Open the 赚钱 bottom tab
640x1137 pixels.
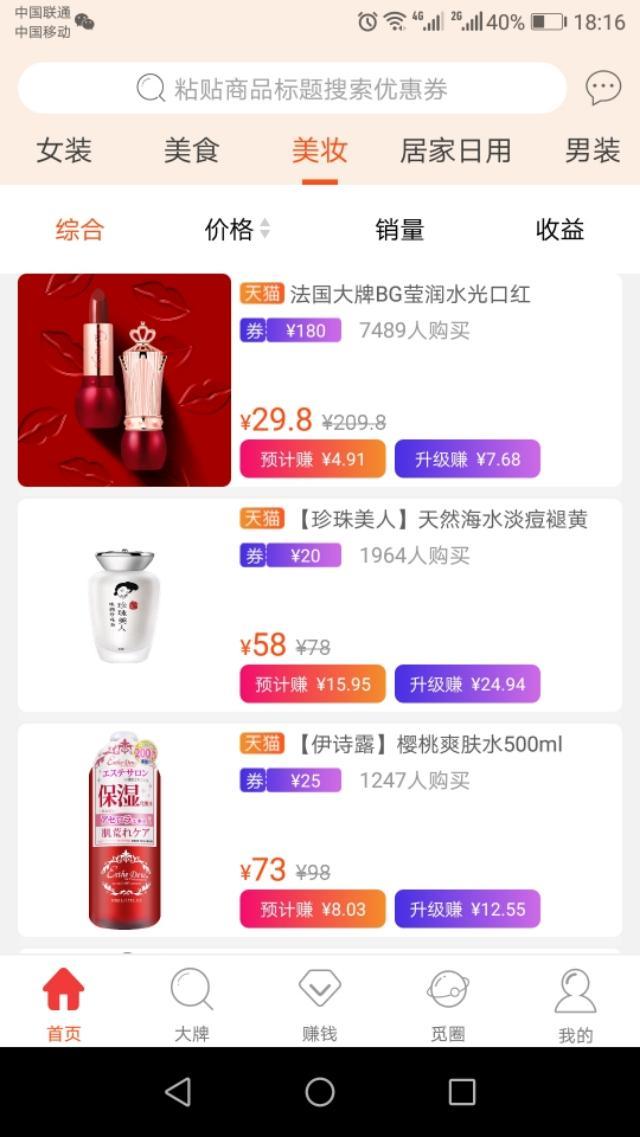(x=319, y=1003)
